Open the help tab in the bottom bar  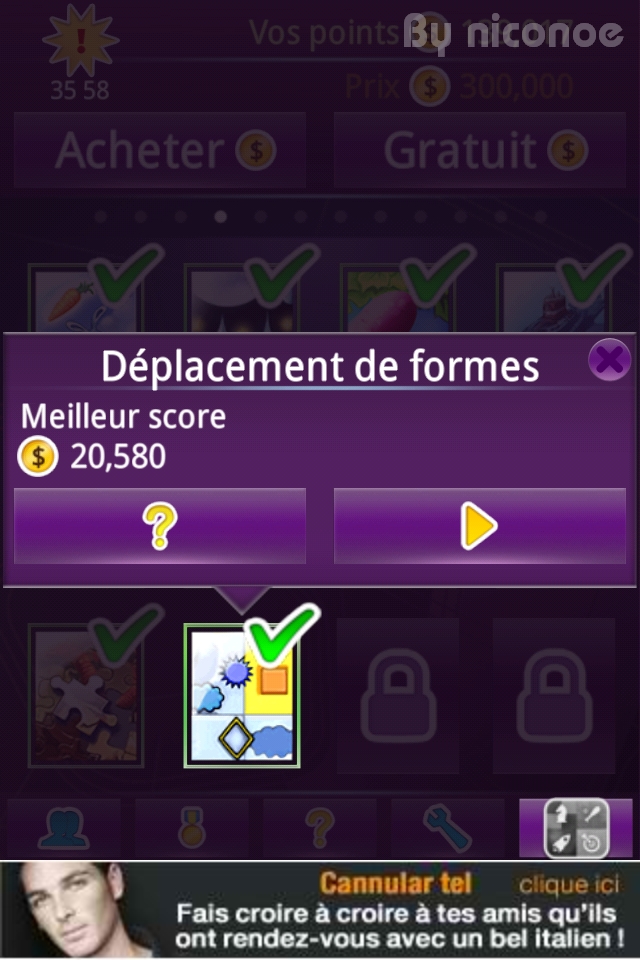[320, 828]
